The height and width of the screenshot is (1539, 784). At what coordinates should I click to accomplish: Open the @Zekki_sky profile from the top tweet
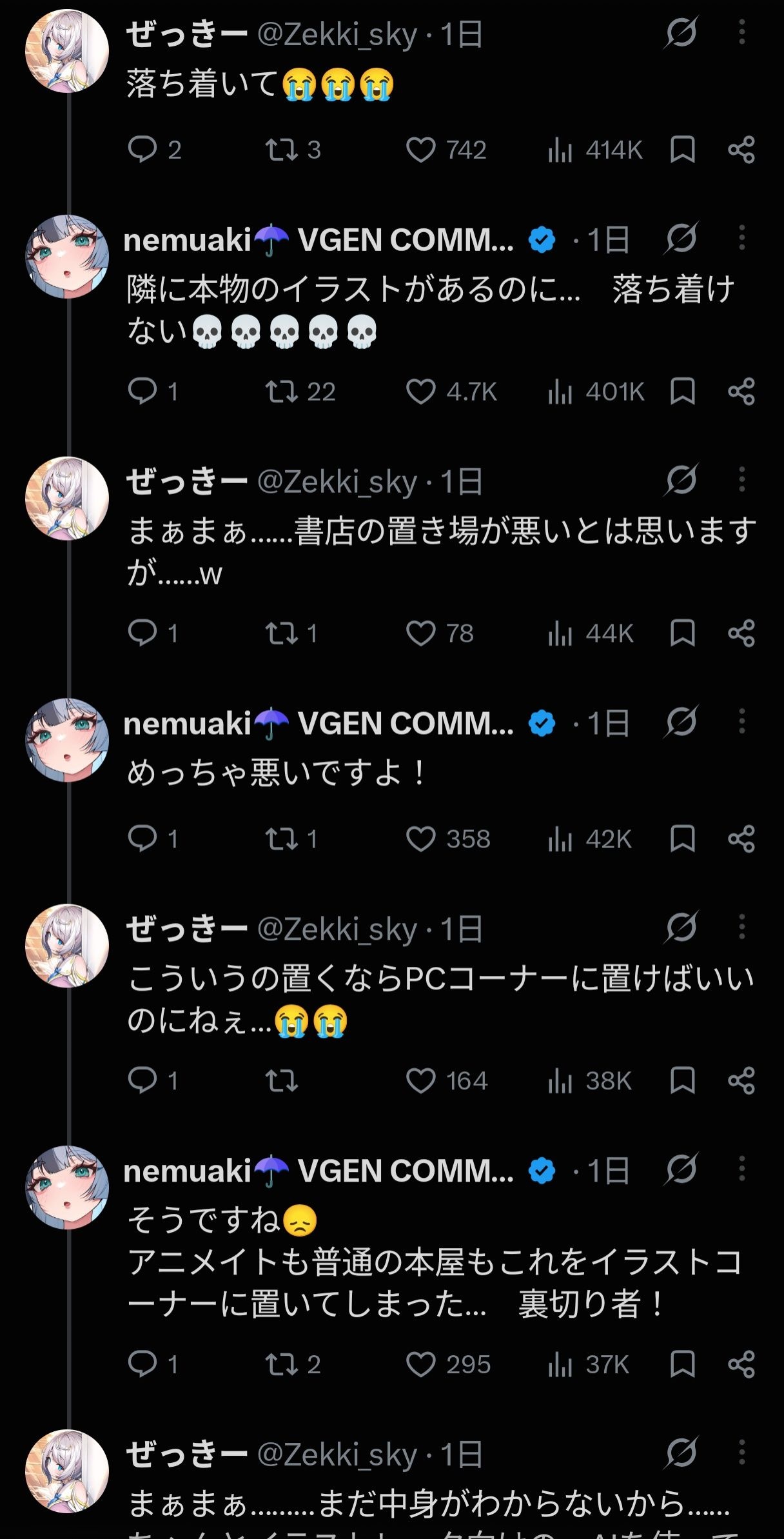click(x=337, y=34)
